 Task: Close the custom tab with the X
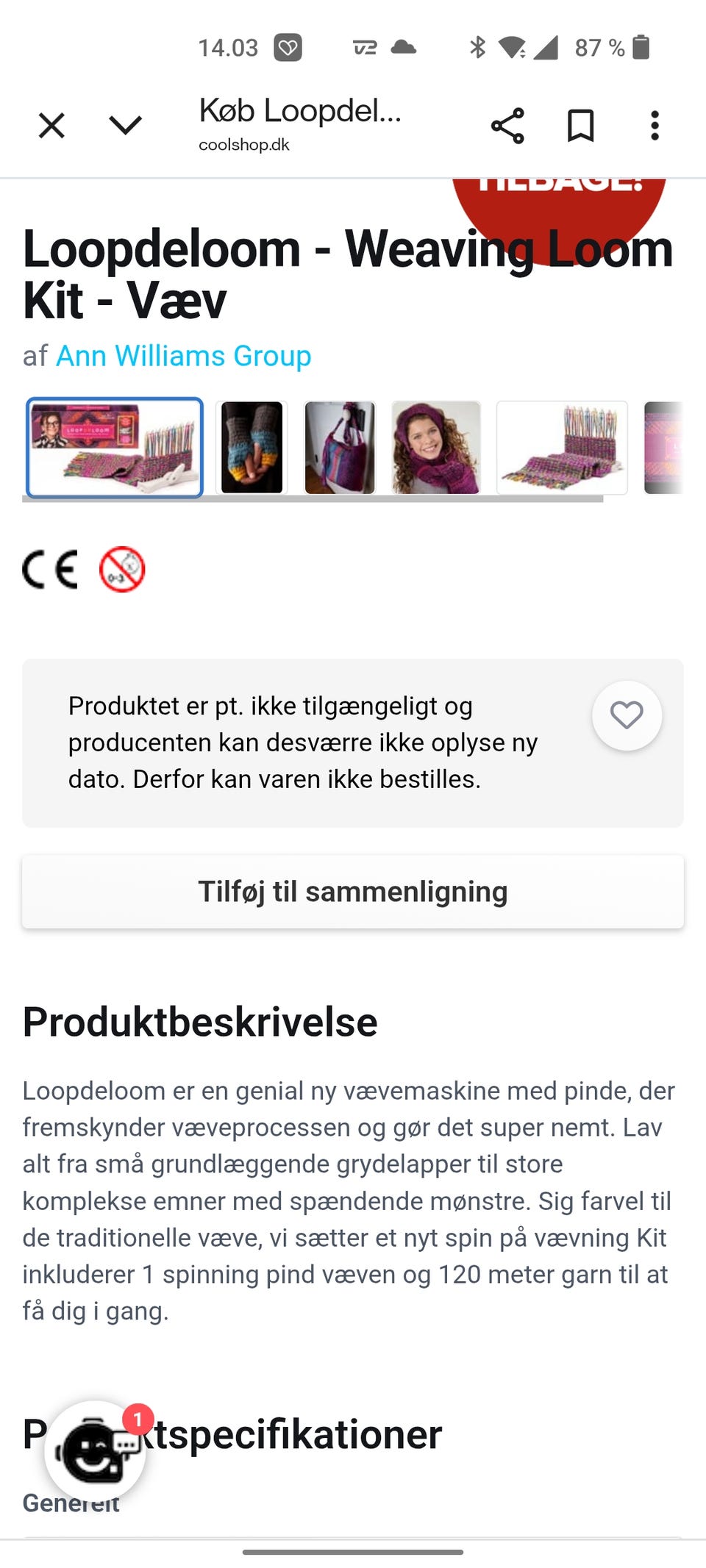click(x=51, y=125)
